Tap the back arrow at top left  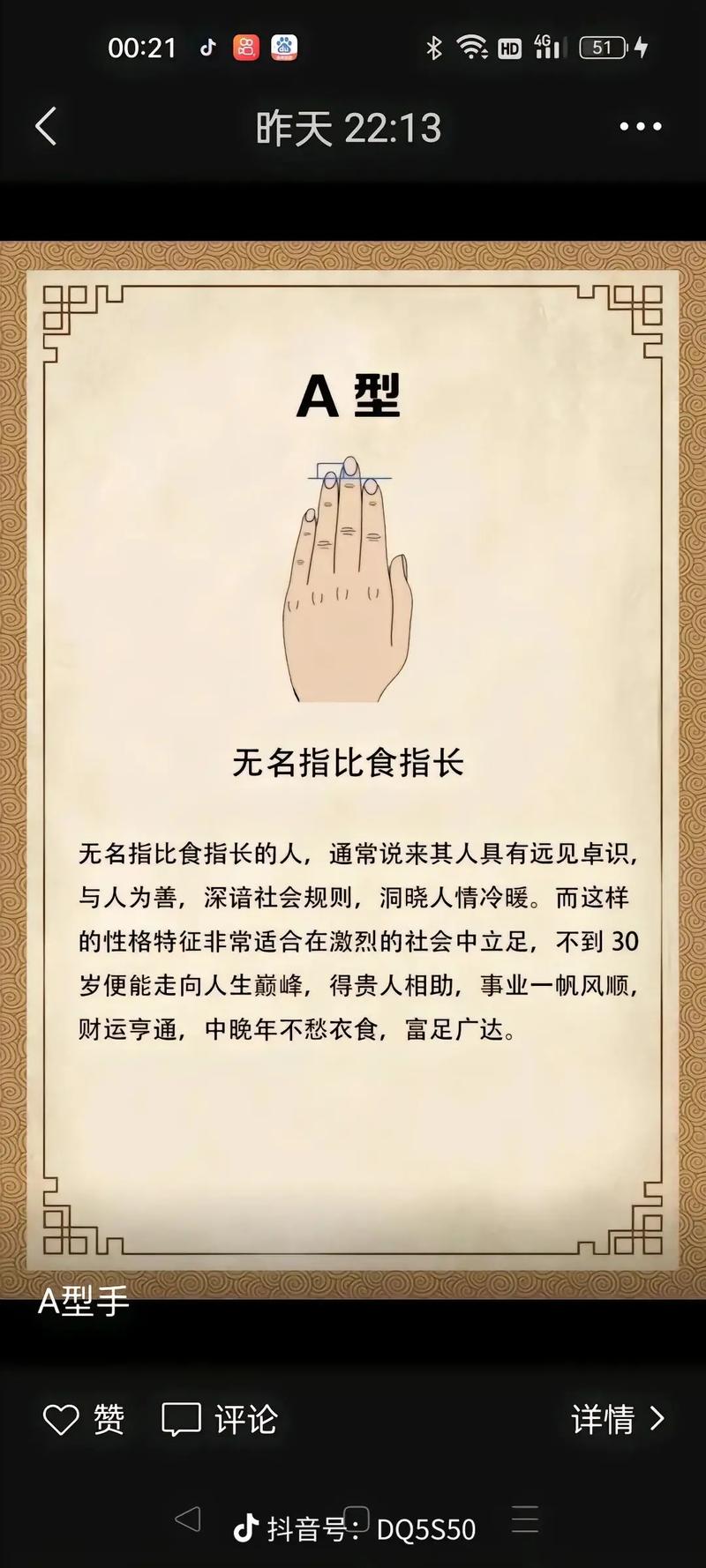click(46, 127)
